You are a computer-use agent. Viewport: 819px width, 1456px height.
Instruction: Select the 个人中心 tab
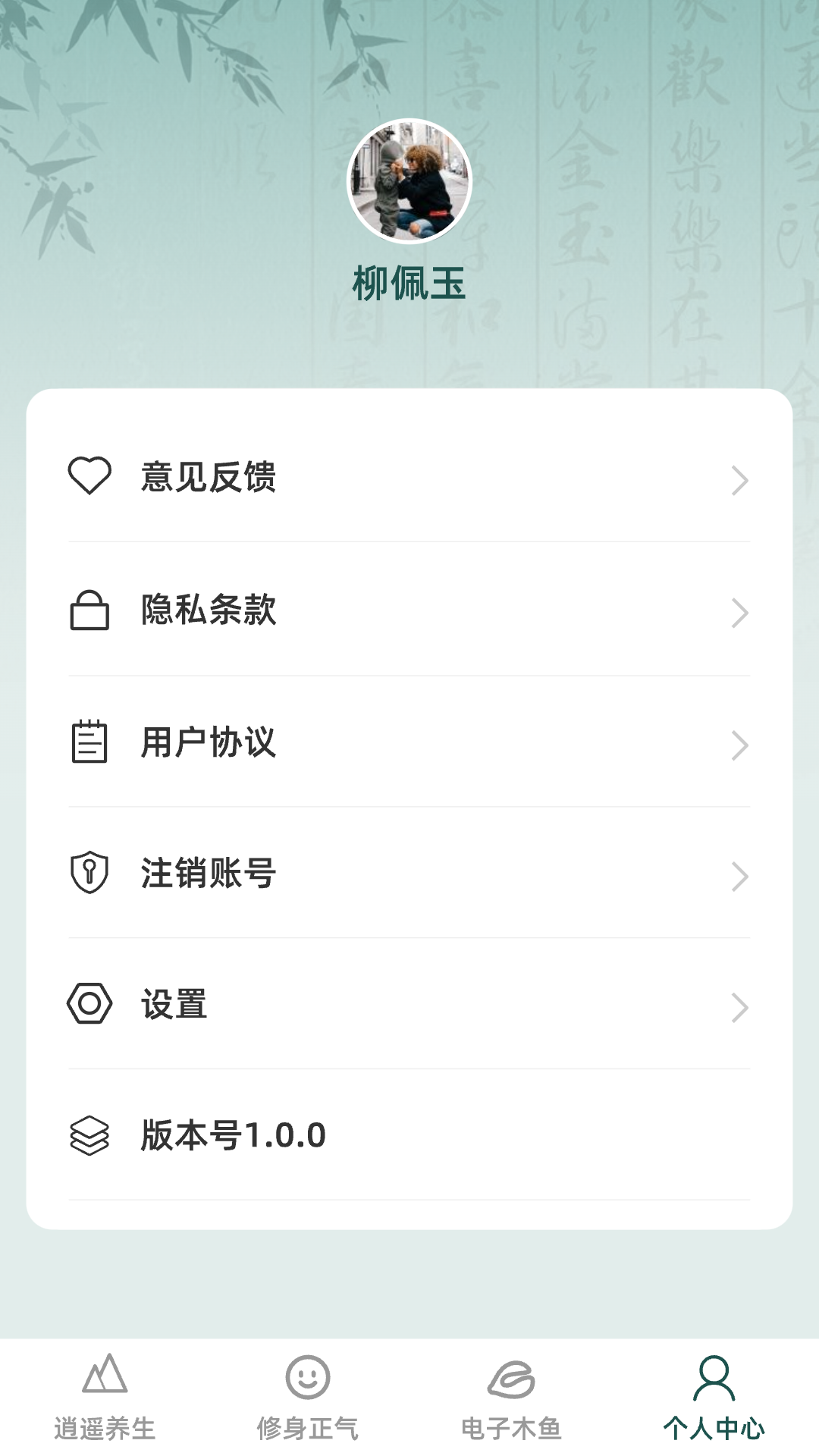(x=714, y=1397)
